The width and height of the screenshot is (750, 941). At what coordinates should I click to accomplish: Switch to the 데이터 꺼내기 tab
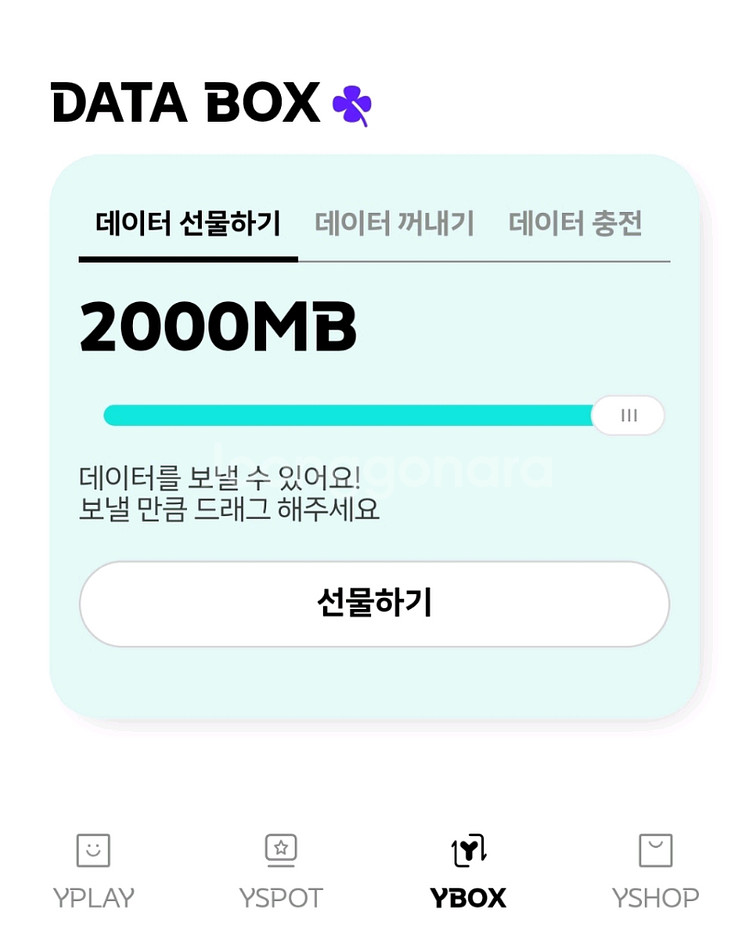396,224
